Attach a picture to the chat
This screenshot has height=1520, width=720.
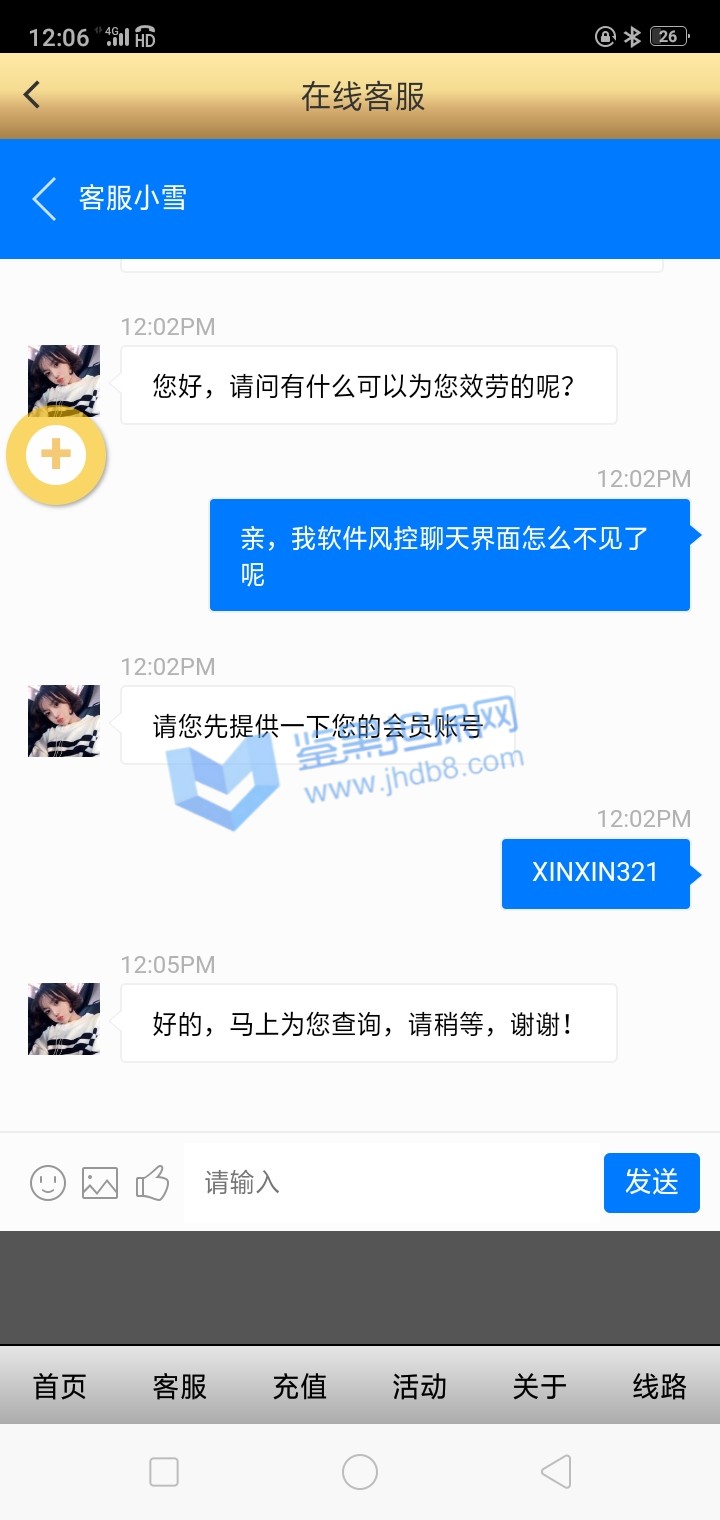[x=100, y=1183]
